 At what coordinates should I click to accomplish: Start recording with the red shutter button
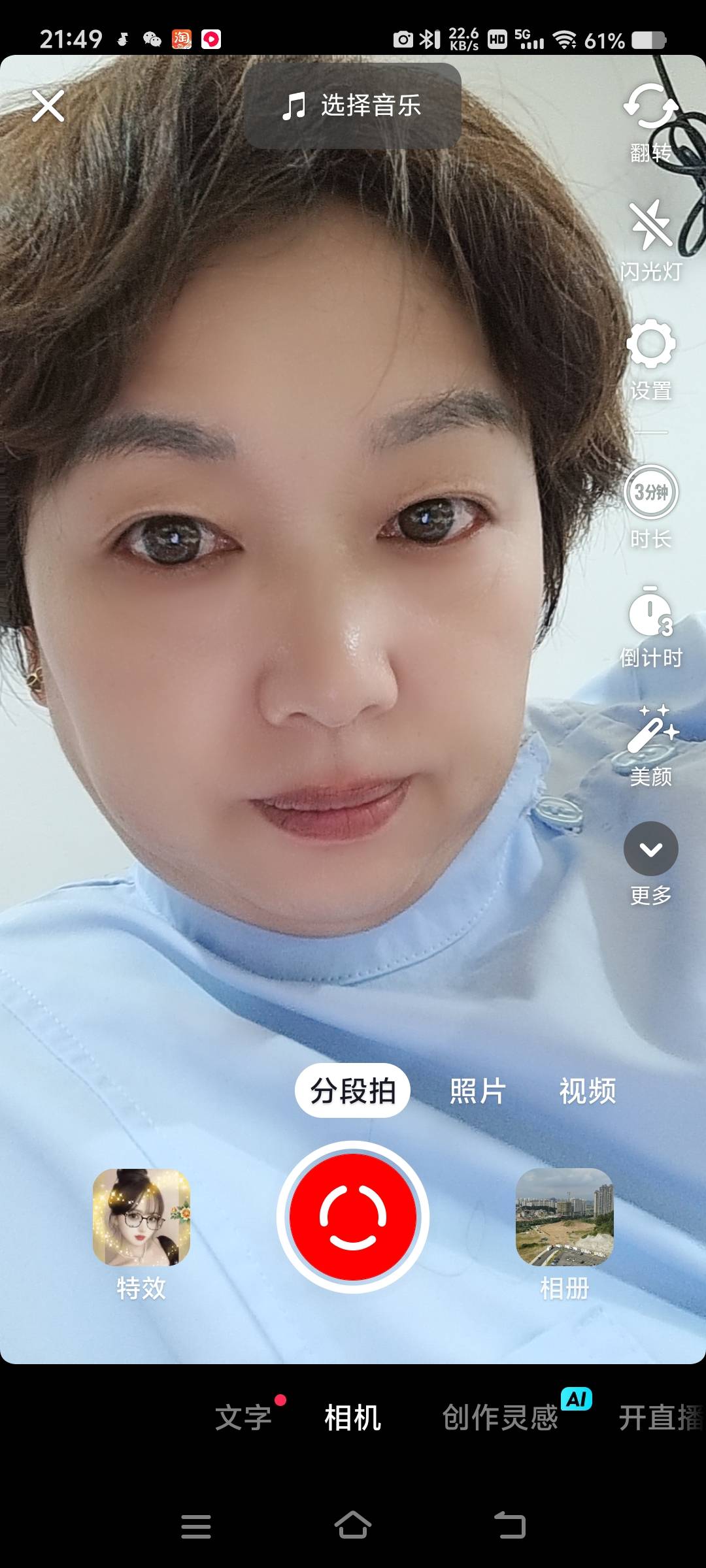pos(353,1217)
